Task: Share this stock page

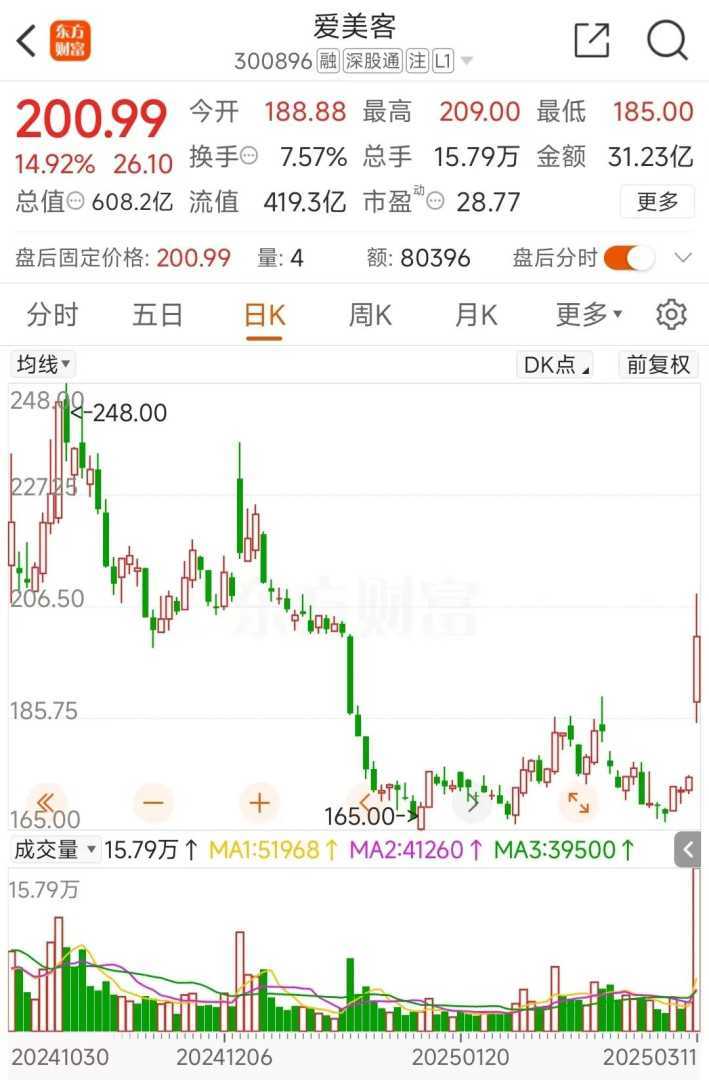Action: [x=592, y=40]
